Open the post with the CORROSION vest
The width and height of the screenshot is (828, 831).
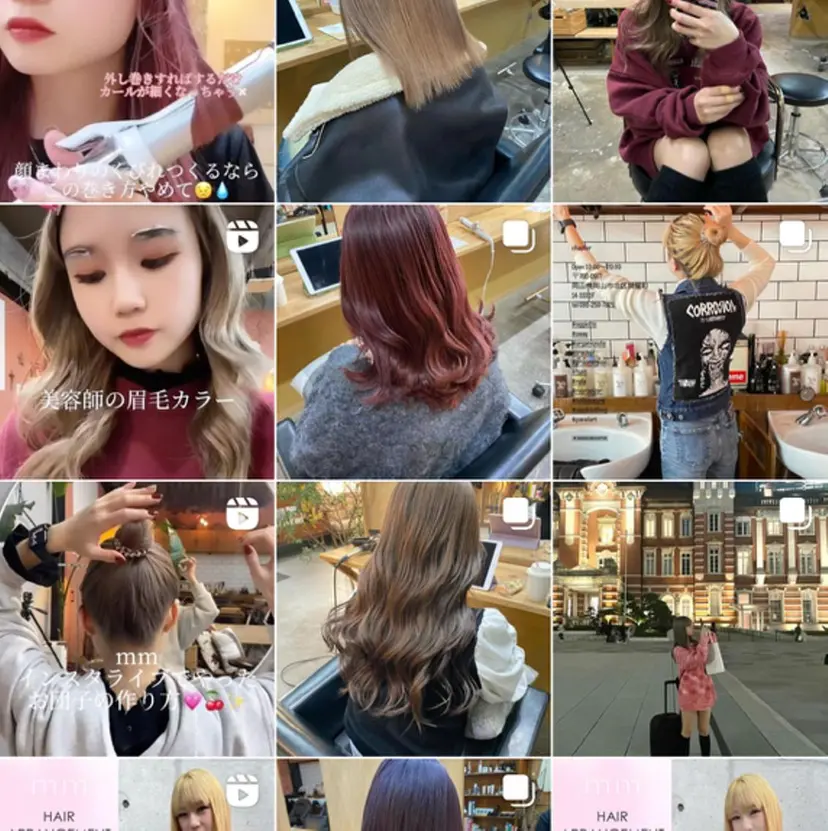point(690,341)
